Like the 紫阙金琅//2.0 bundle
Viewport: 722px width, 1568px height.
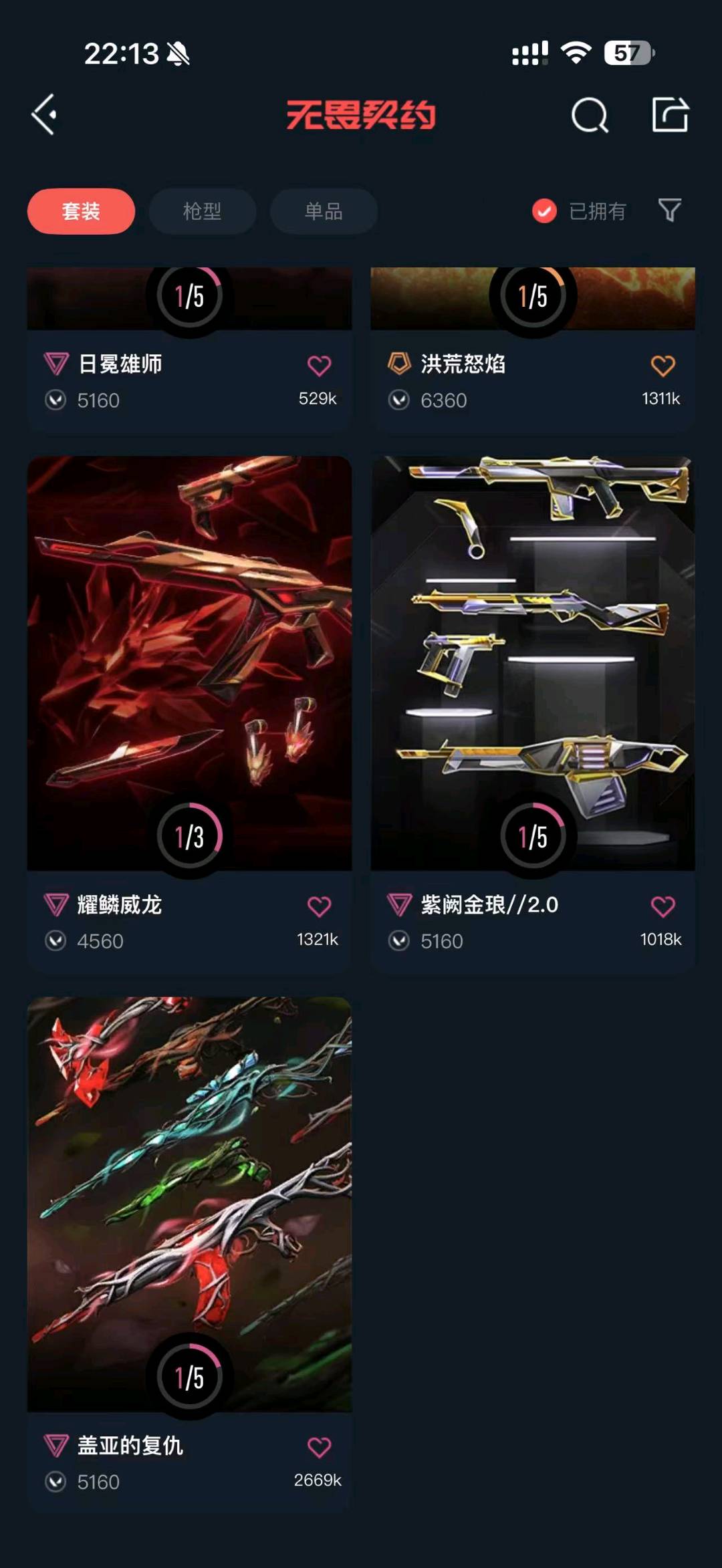tap(663, 906)
